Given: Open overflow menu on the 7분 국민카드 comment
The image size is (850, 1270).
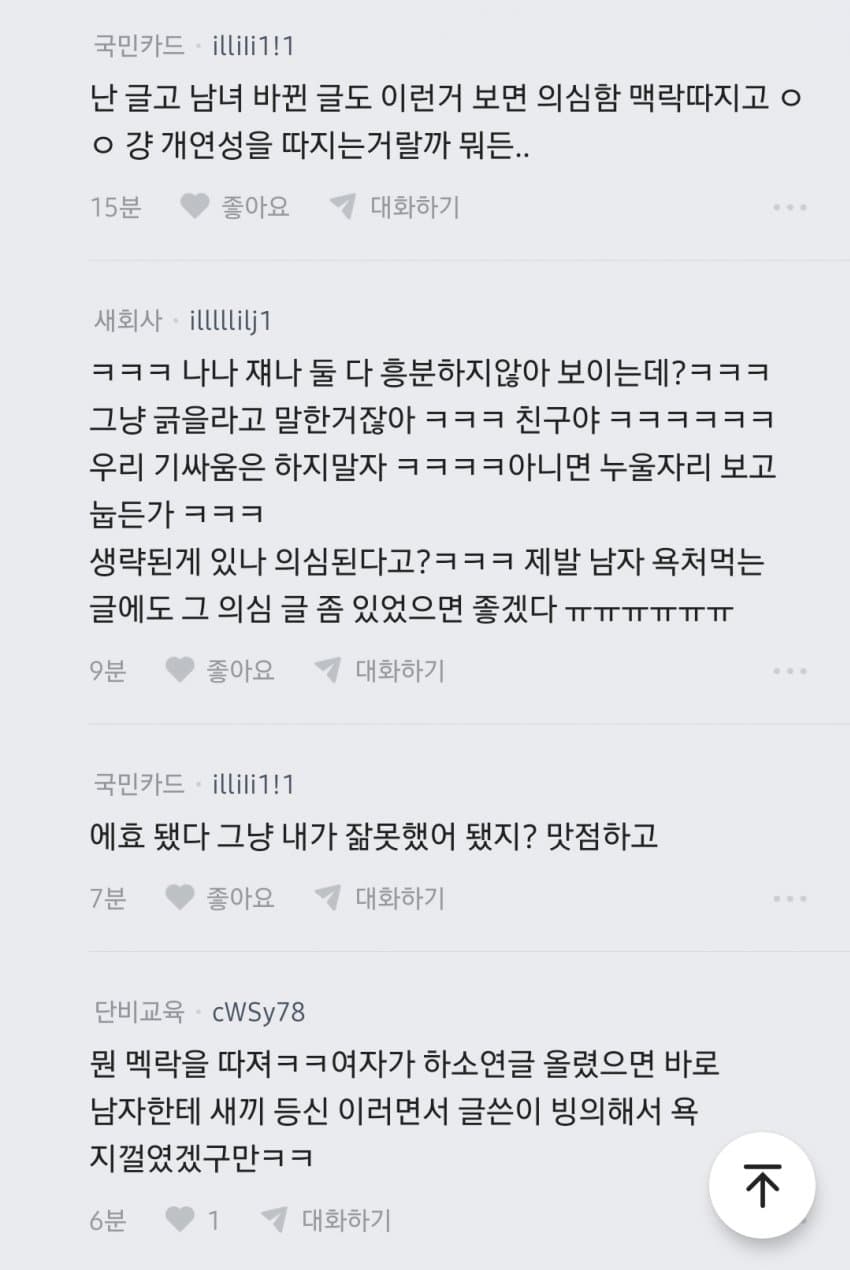Looking at the screenshot, I should (789, 899).
